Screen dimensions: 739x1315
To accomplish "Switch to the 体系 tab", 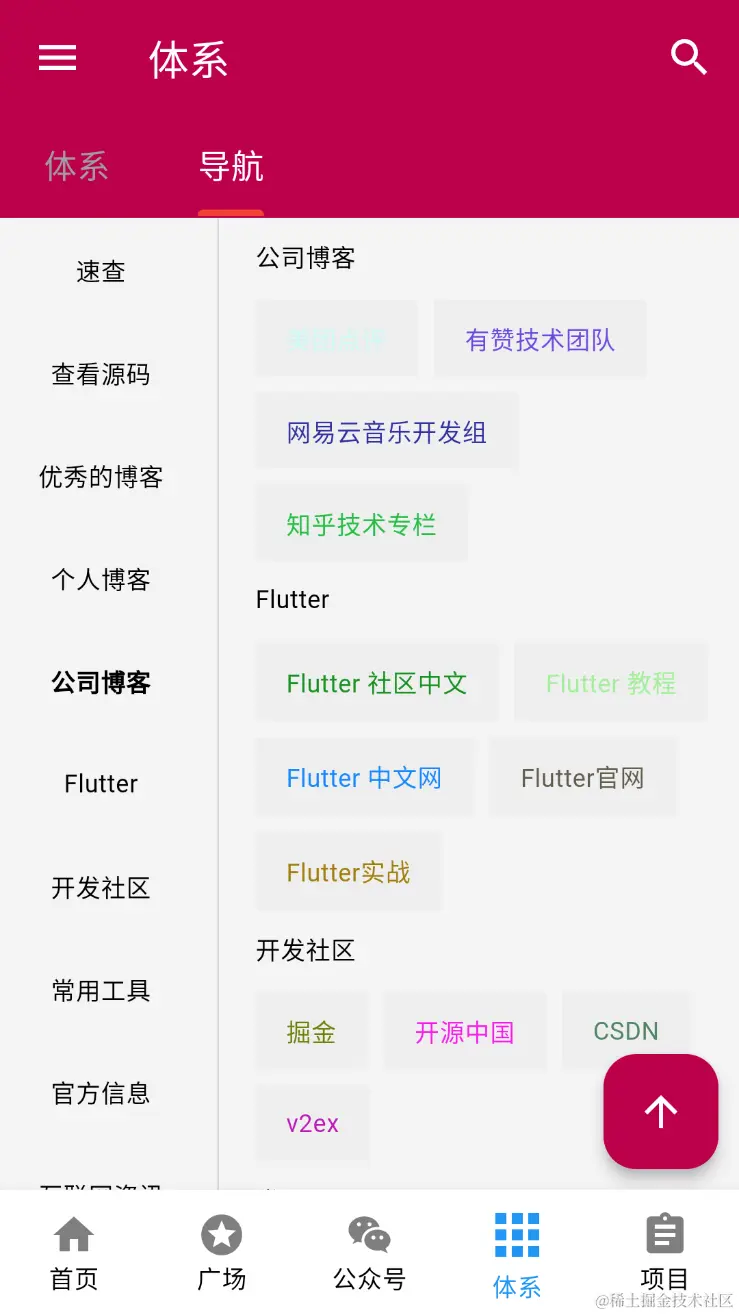I will 77,166.
